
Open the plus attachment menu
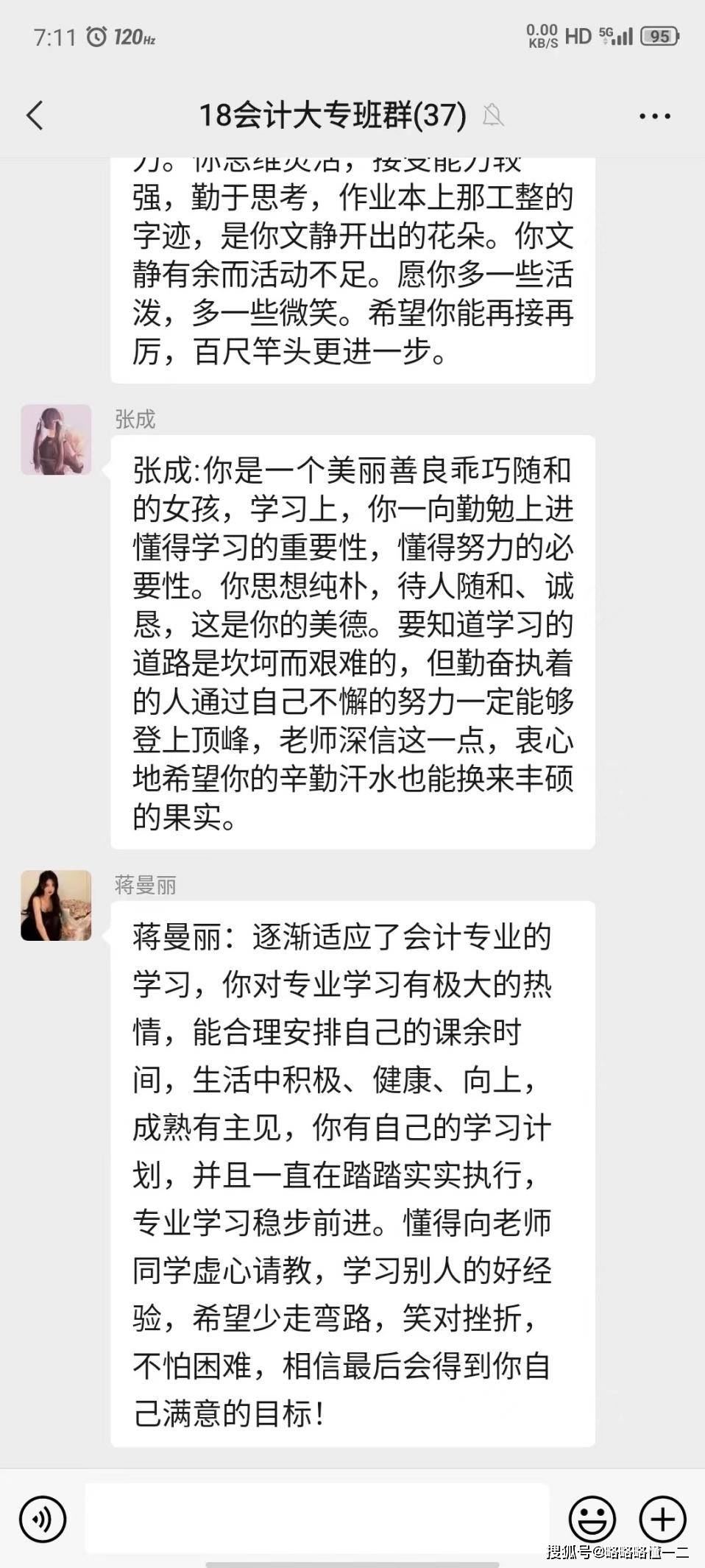point(662,1518)
